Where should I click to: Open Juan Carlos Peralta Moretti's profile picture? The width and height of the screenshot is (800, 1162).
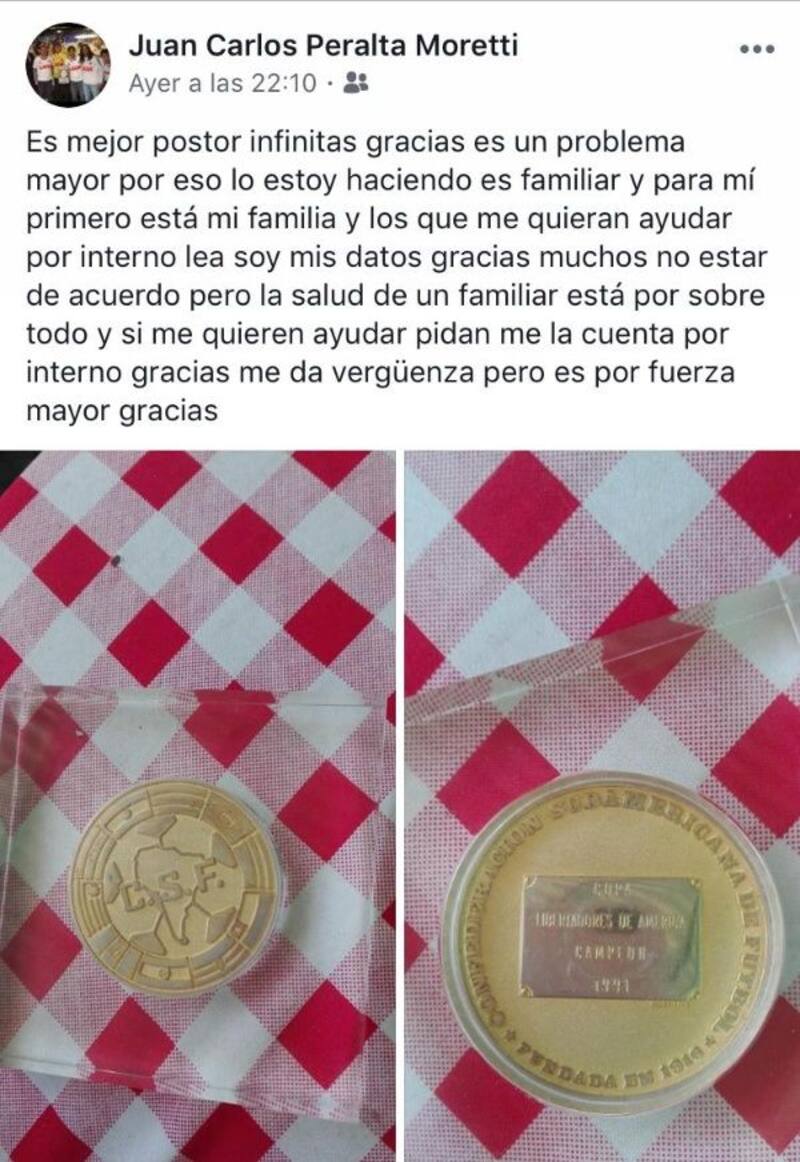(x=68, y=65)
